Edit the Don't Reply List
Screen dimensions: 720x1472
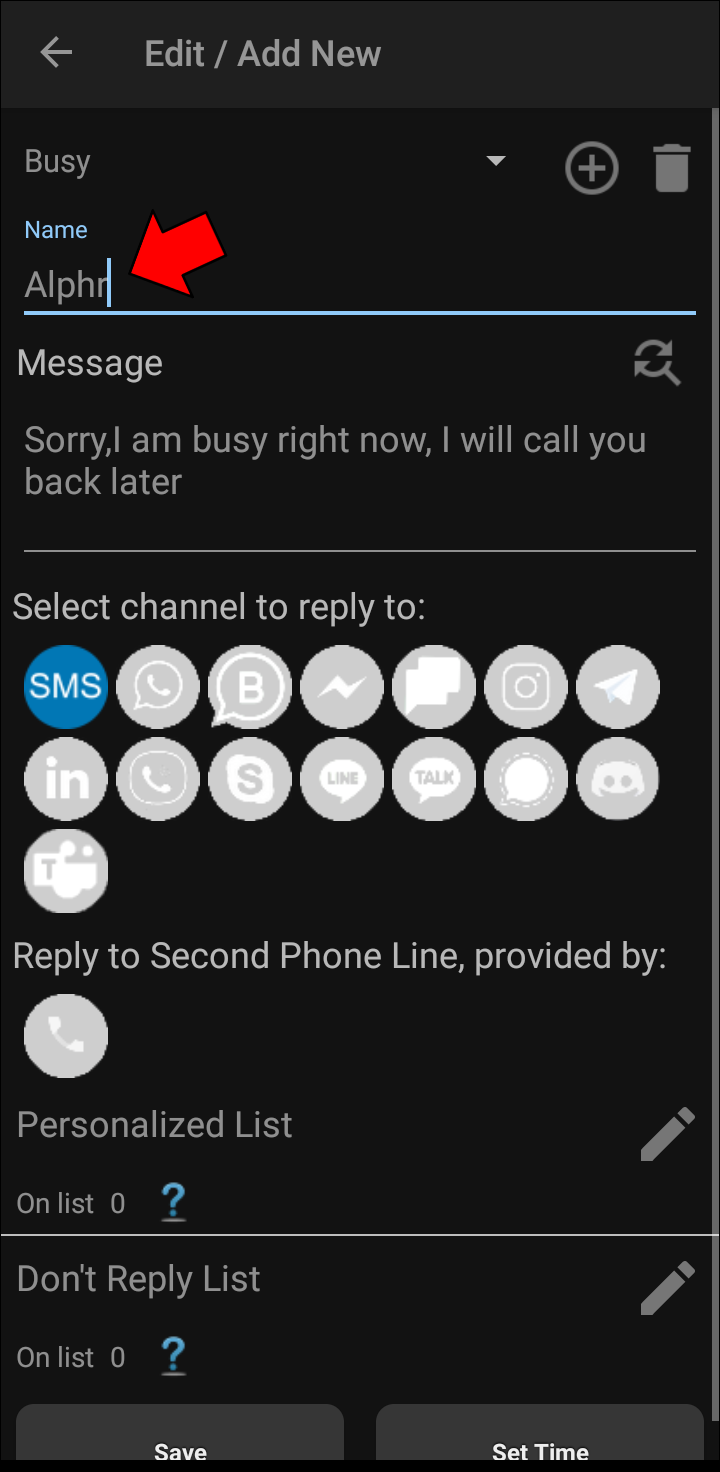[667, 1288]
